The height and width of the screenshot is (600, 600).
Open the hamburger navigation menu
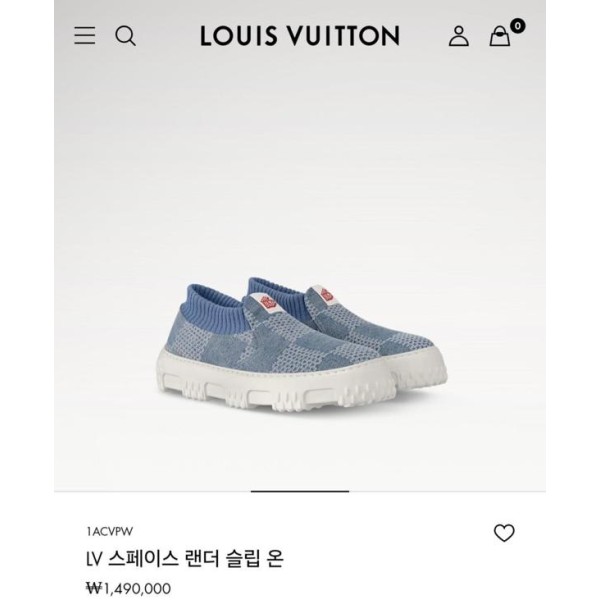[85, 36]
